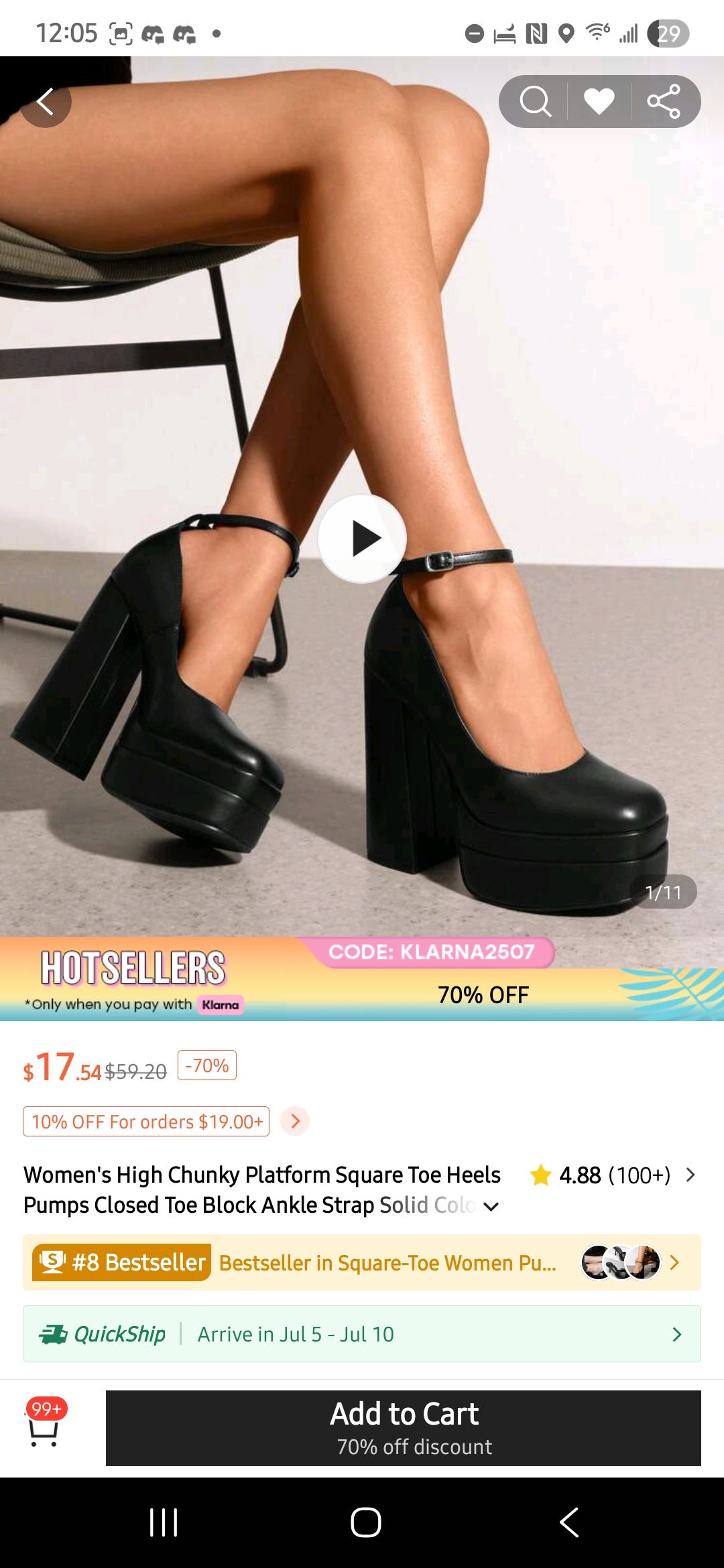Open the #8 Bestseller ranking list

click(x=362, y=1263)
